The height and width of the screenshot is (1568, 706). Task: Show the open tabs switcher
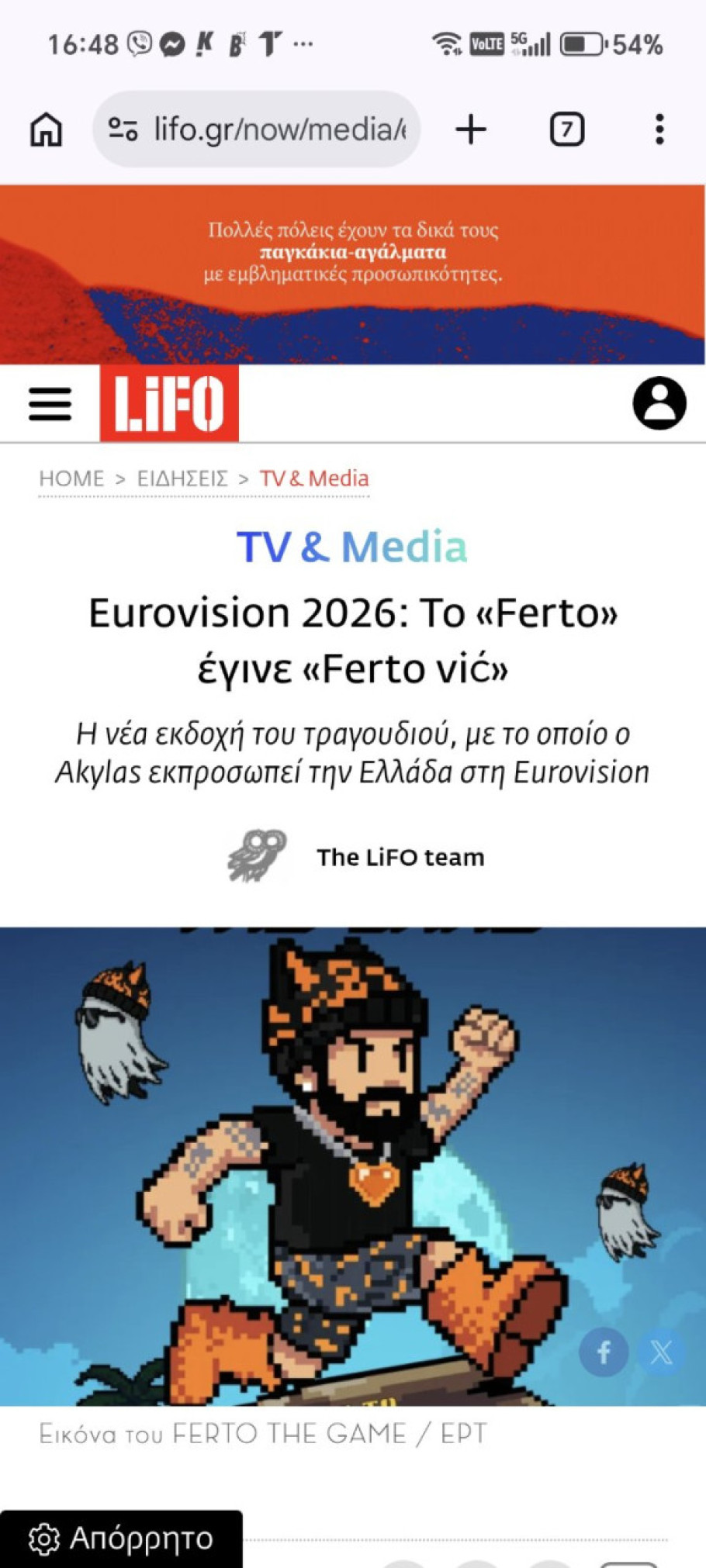pos(566,130)
